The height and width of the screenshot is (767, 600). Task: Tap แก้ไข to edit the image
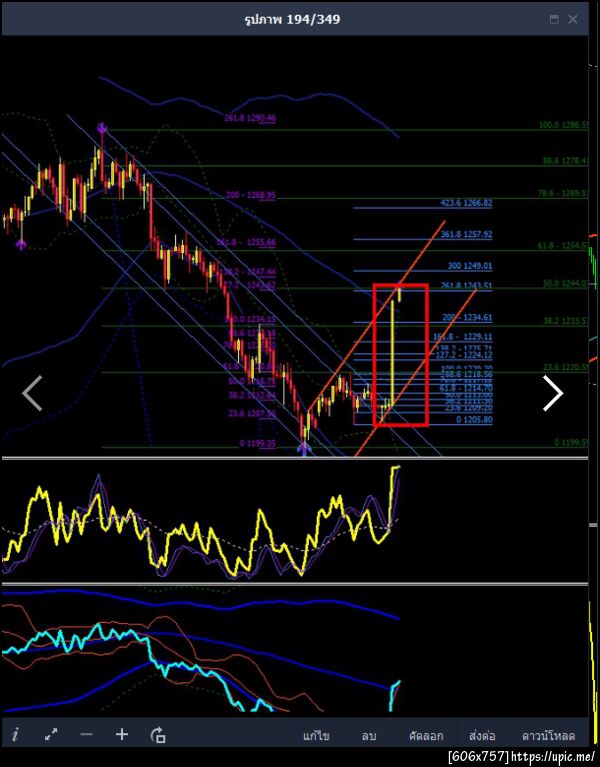316,736
